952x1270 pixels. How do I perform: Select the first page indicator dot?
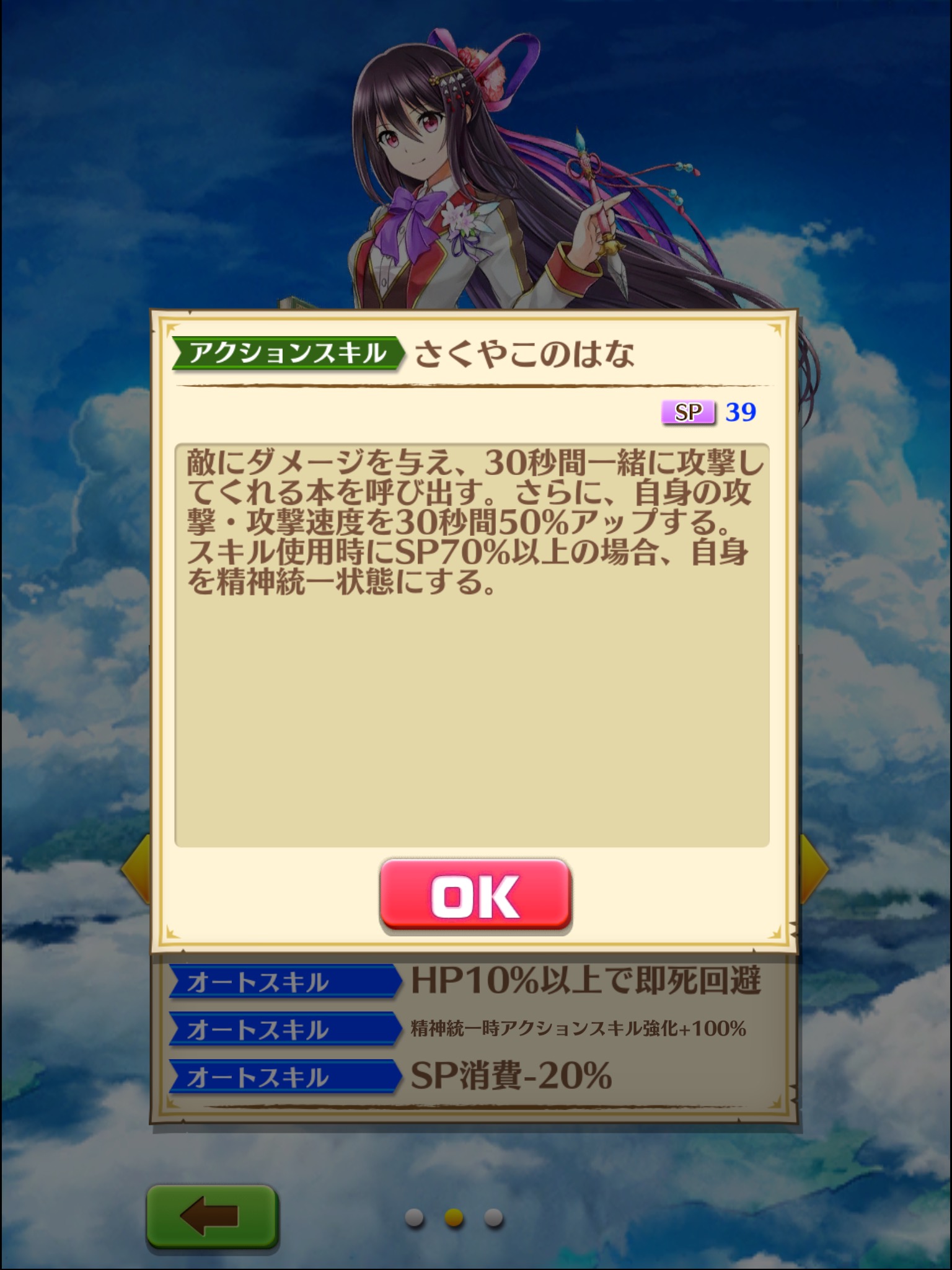(x=414, y=1218)
